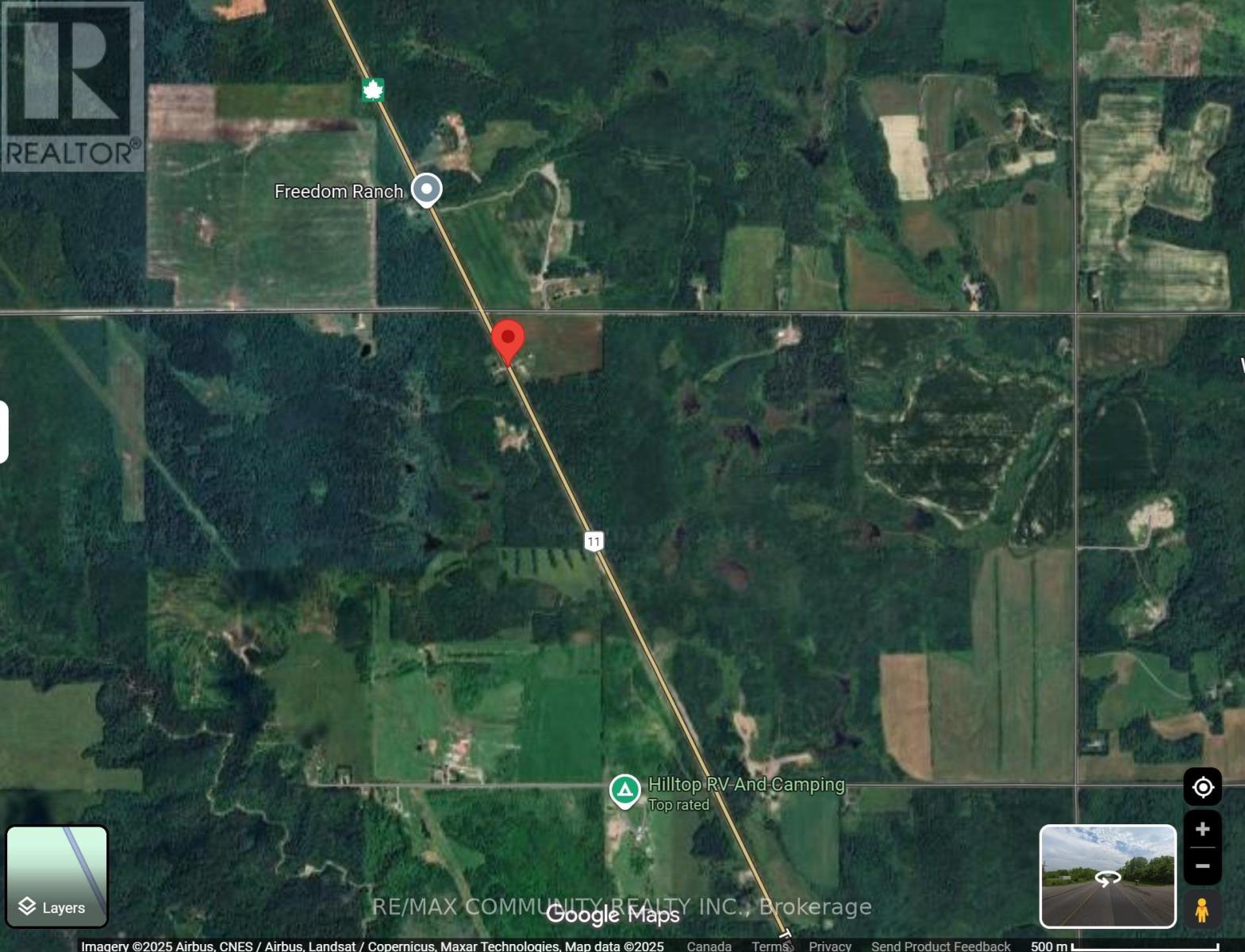Select the Freedom Ranch place marker

[427, 190]
